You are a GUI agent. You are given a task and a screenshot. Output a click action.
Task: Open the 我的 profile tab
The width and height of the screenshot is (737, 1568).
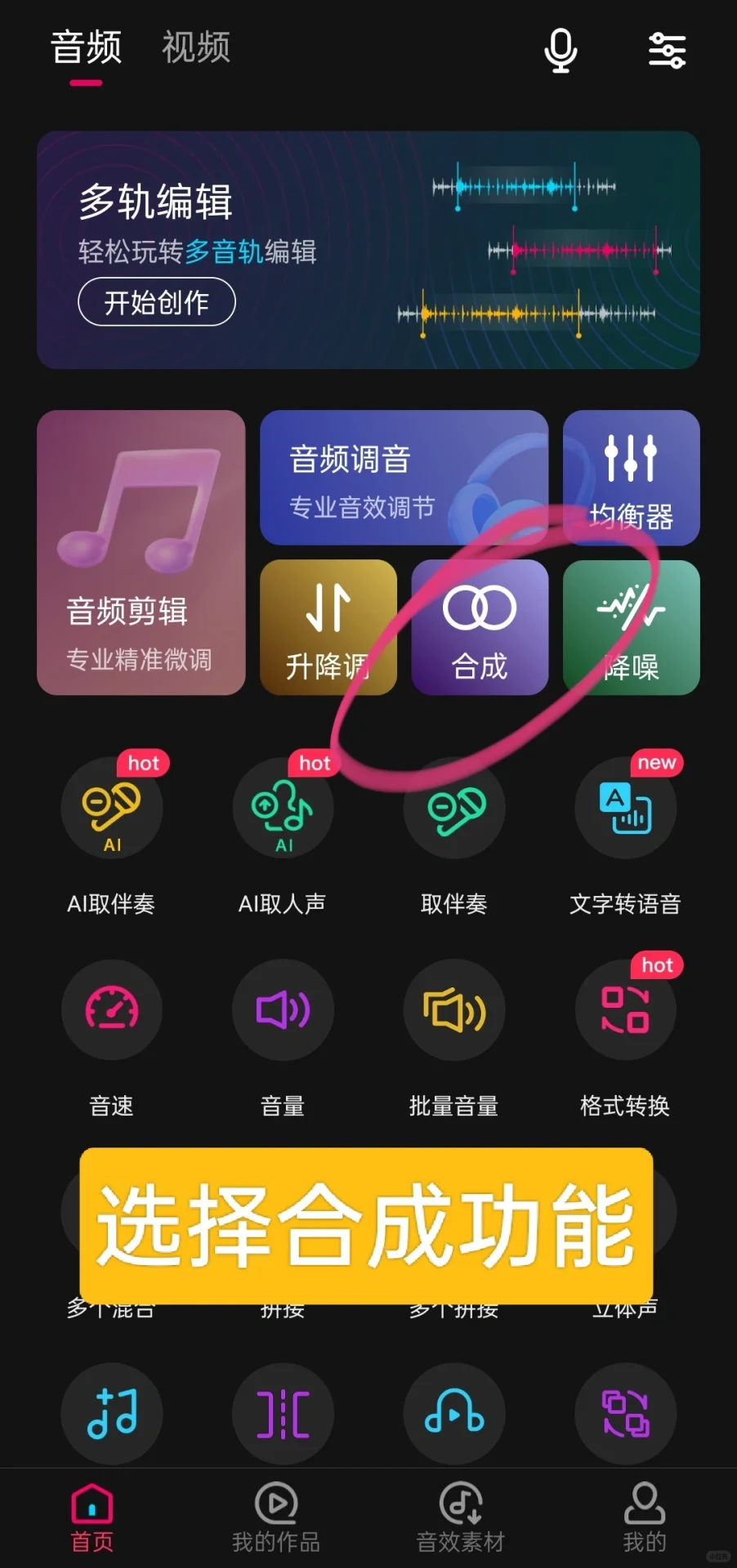coord(645,1517)
